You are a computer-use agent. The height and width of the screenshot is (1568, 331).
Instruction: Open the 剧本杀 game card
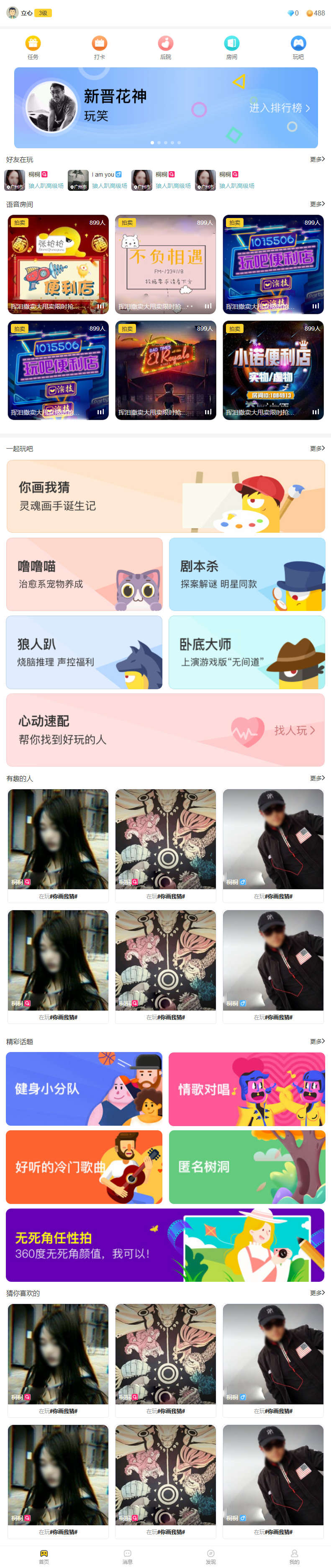coord(246,574)
